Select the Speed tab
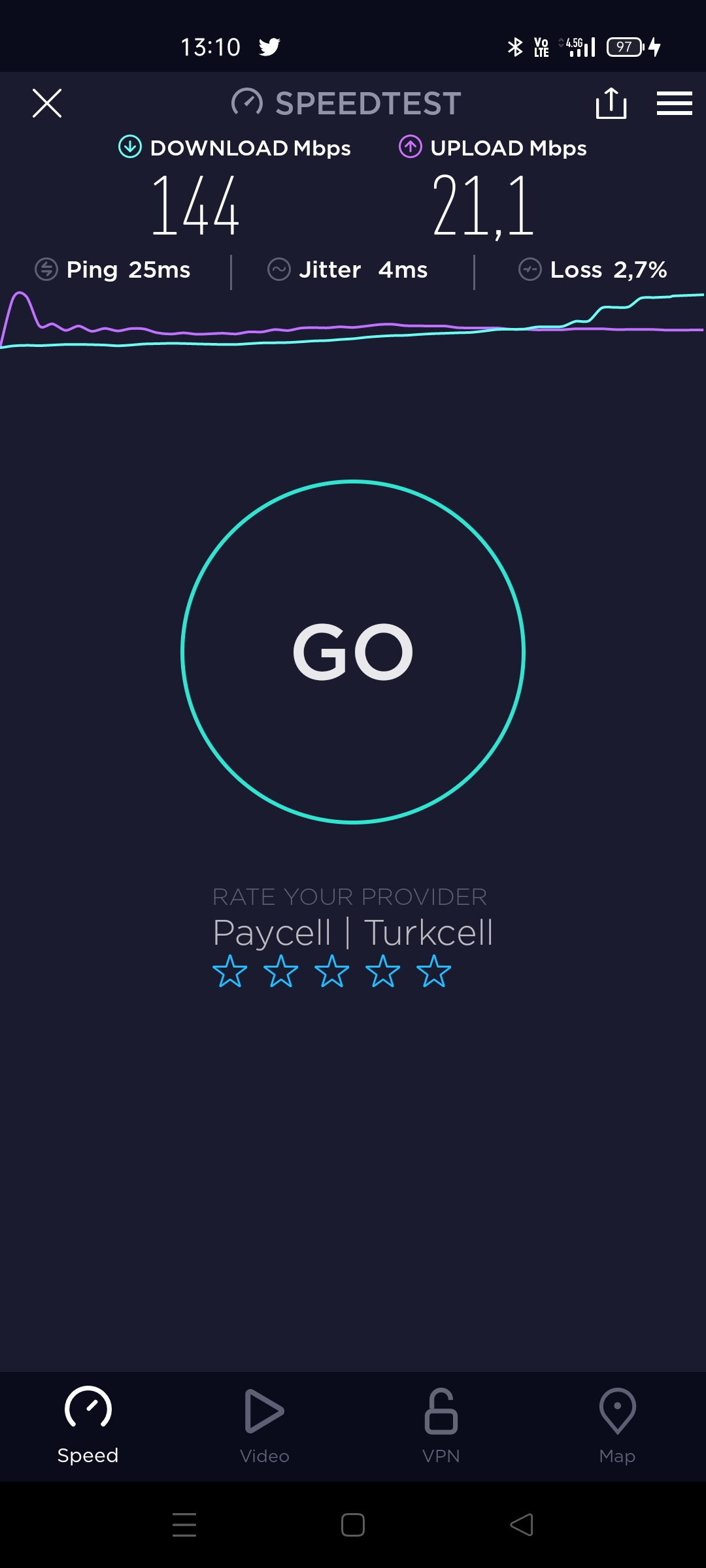The height and width of the screenshot is (1568, 706). click(x=88, y=1427)
